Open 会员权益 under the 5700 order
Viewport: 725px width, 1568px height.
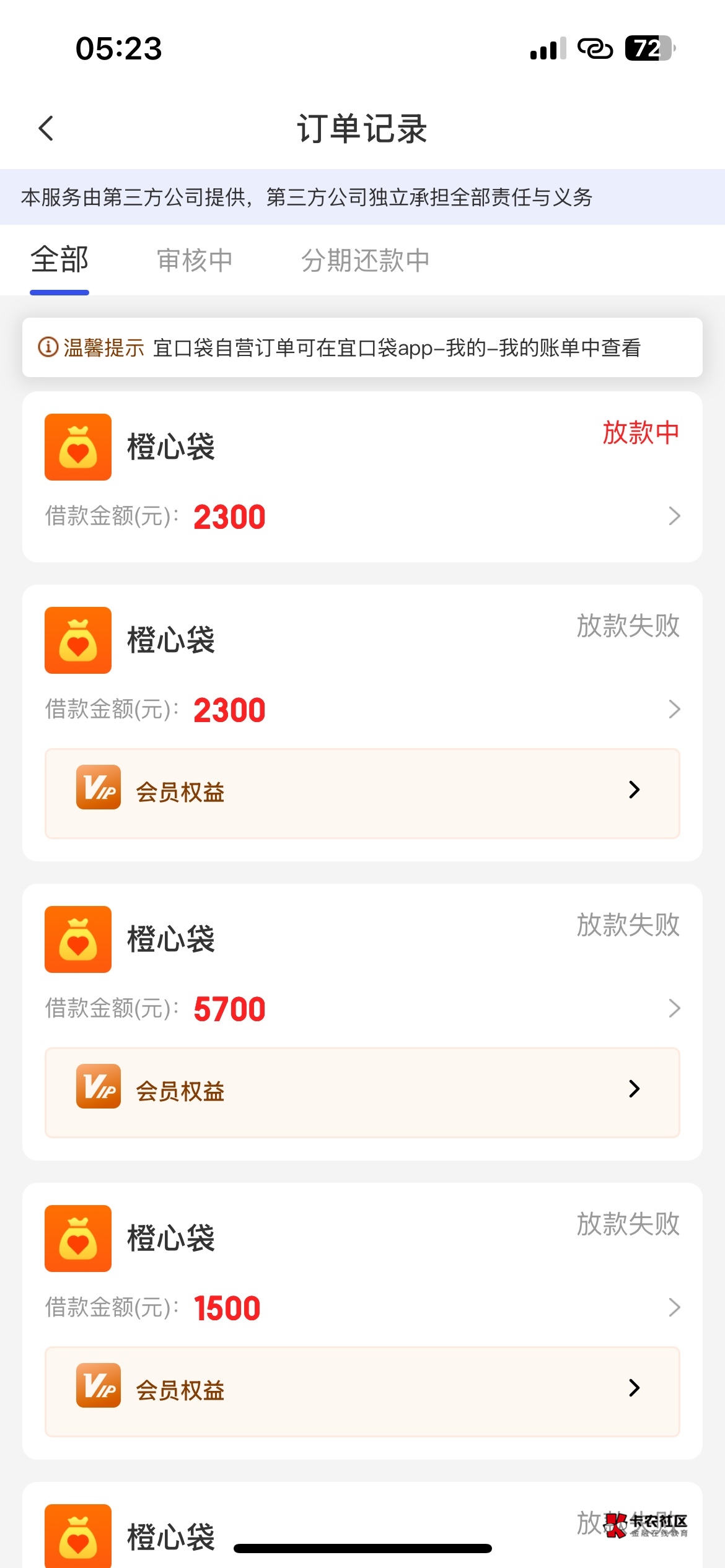(362, 1092)
